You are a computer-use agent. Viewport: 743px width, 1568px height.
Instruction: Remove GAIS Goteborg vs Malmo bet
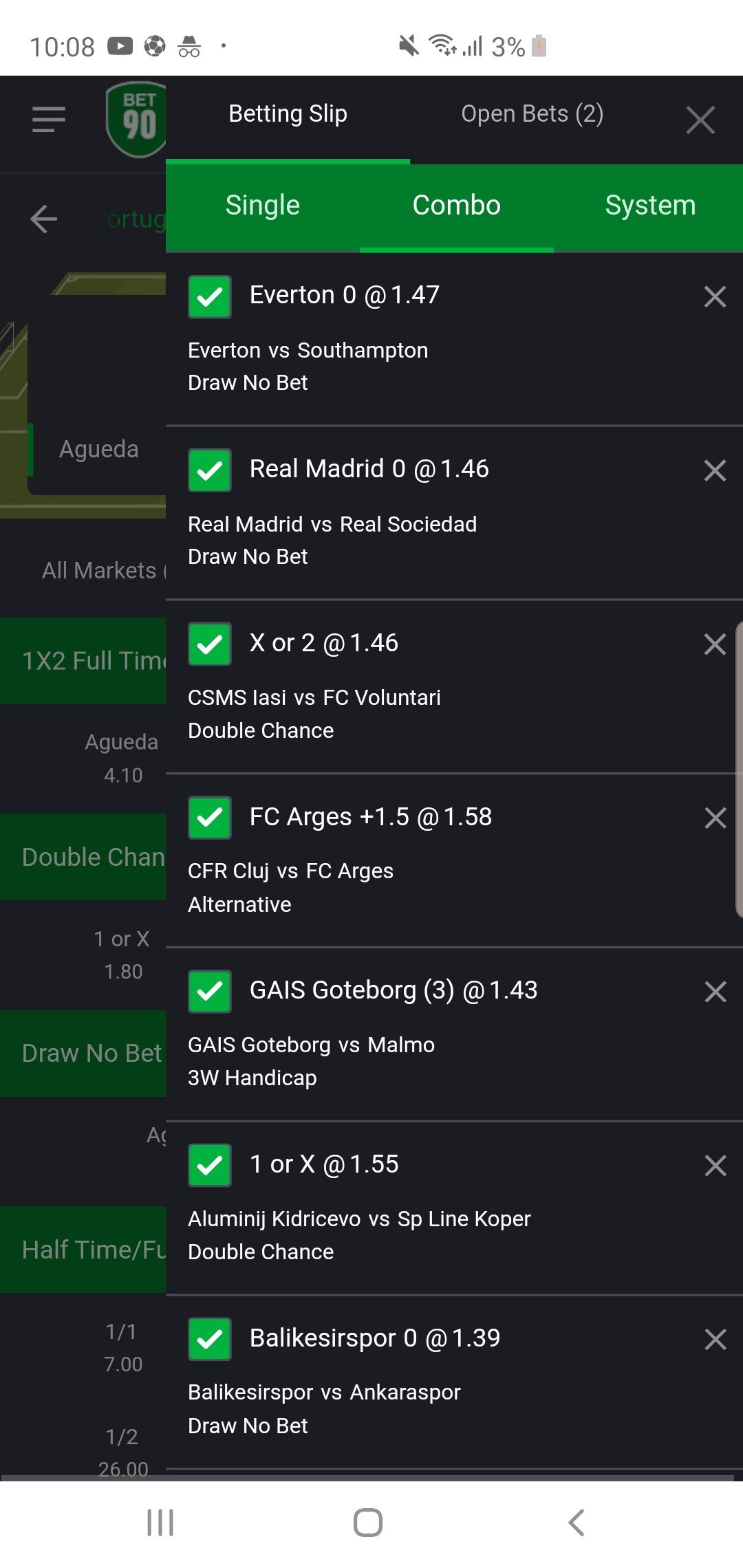pos(715,992)
